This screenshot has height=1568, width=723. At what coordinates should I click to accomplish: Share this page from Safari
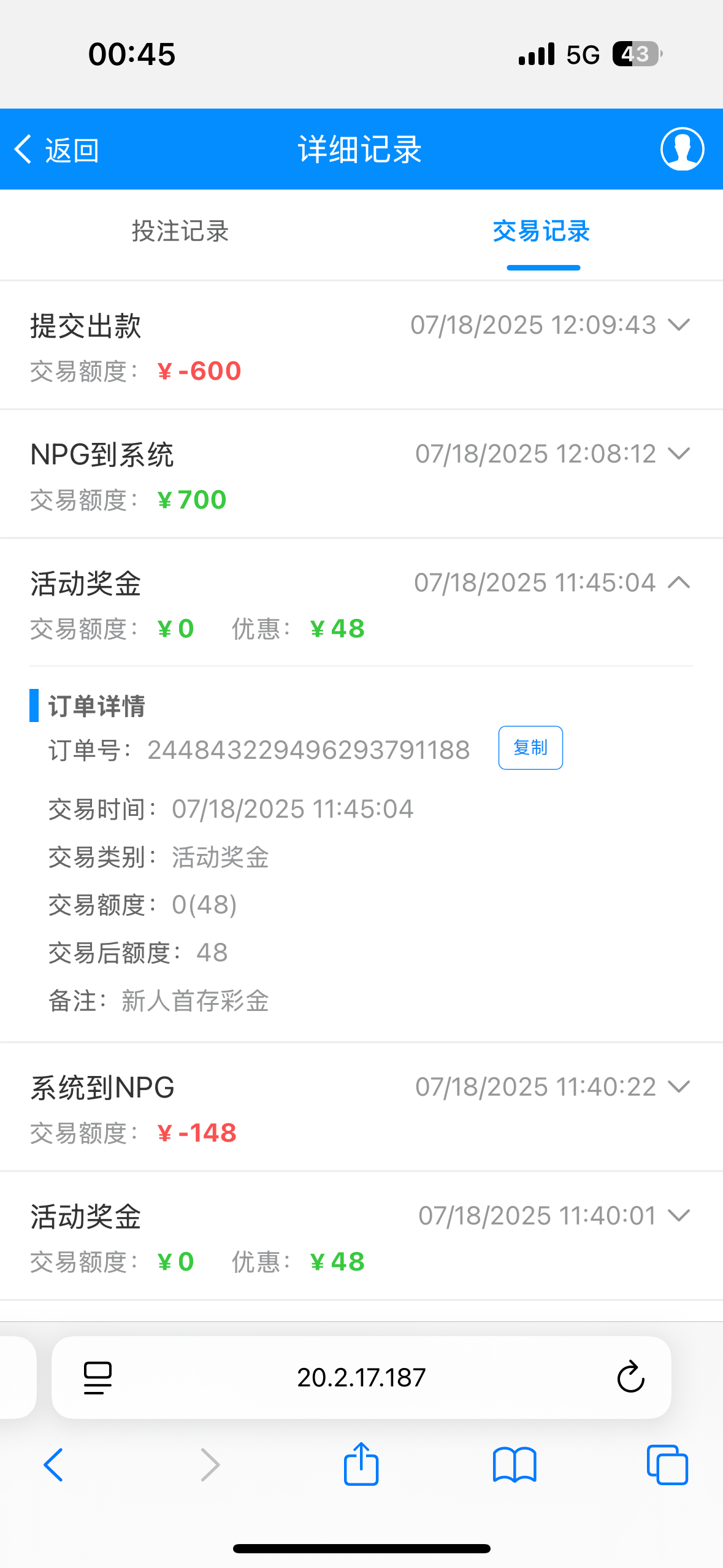pos(361,1464)
